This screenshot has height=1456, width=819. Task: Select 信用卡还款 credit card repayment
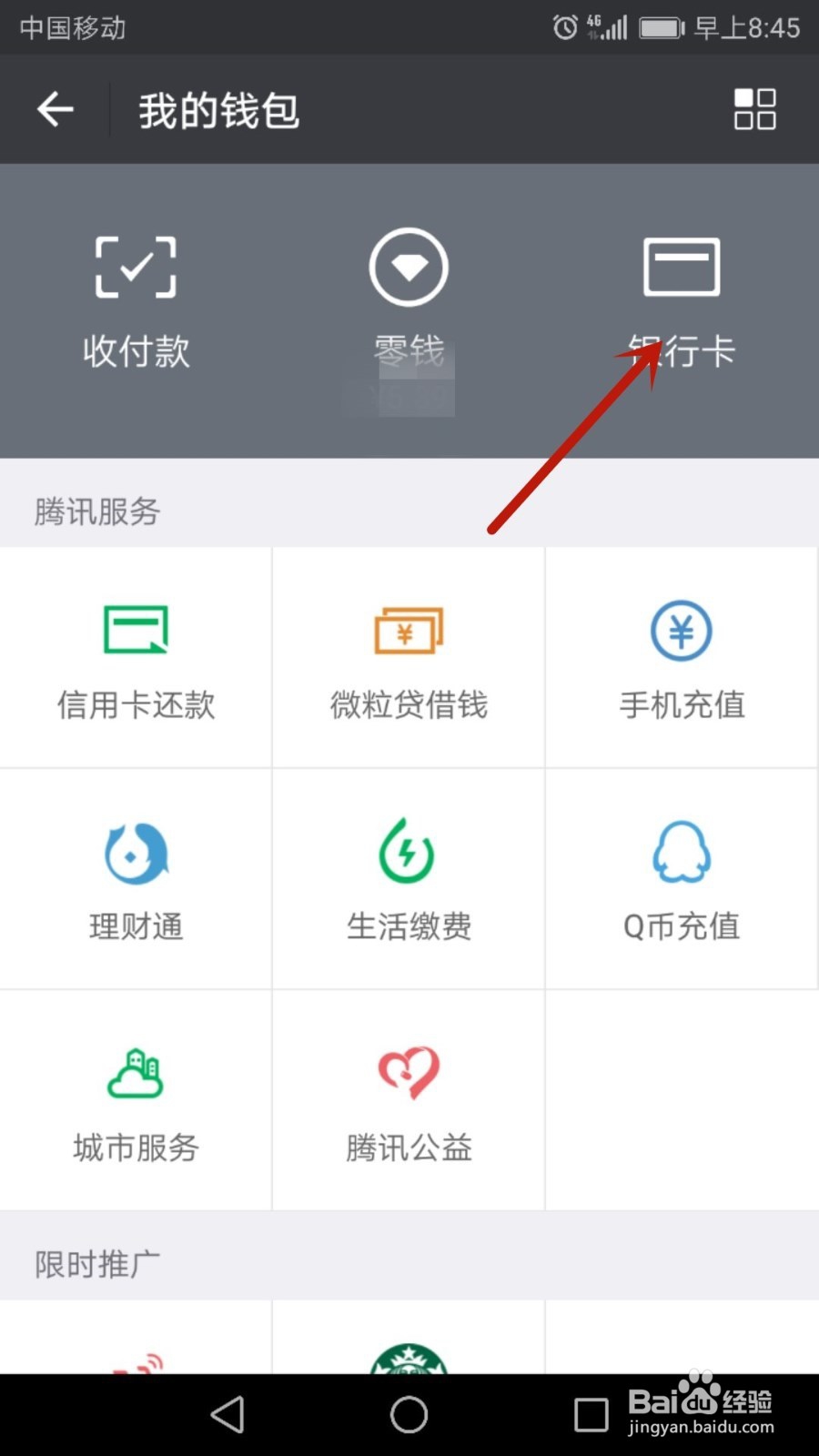point(135,660)
